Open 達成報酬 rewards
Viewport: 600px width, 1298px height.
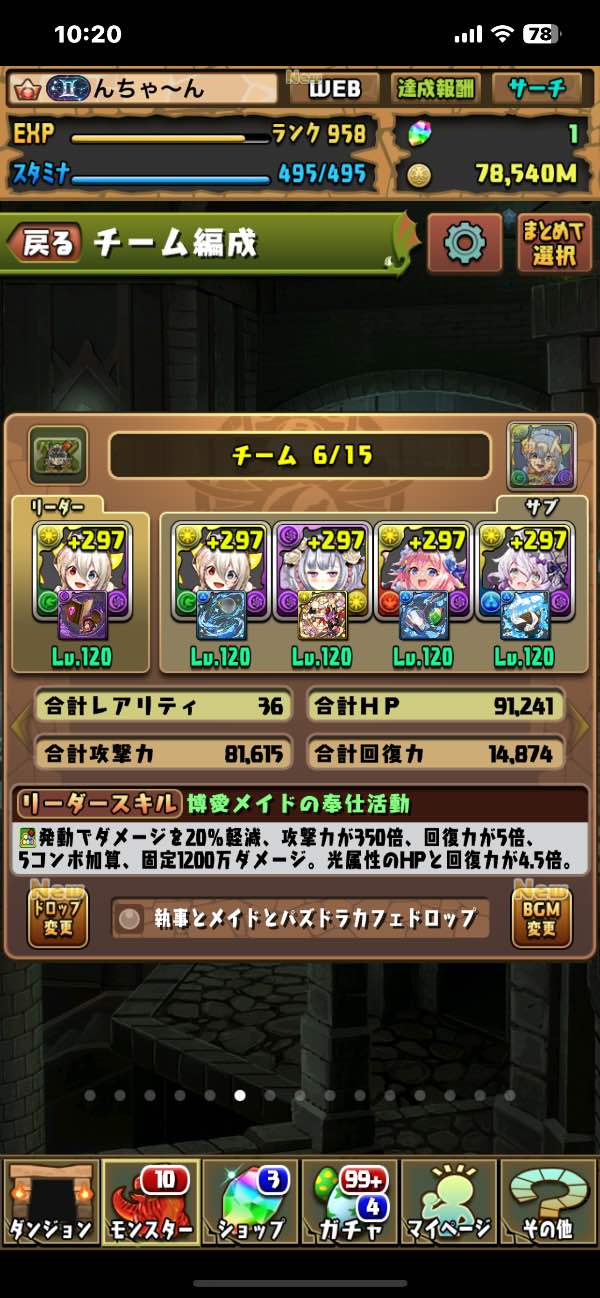coord(437,88)
